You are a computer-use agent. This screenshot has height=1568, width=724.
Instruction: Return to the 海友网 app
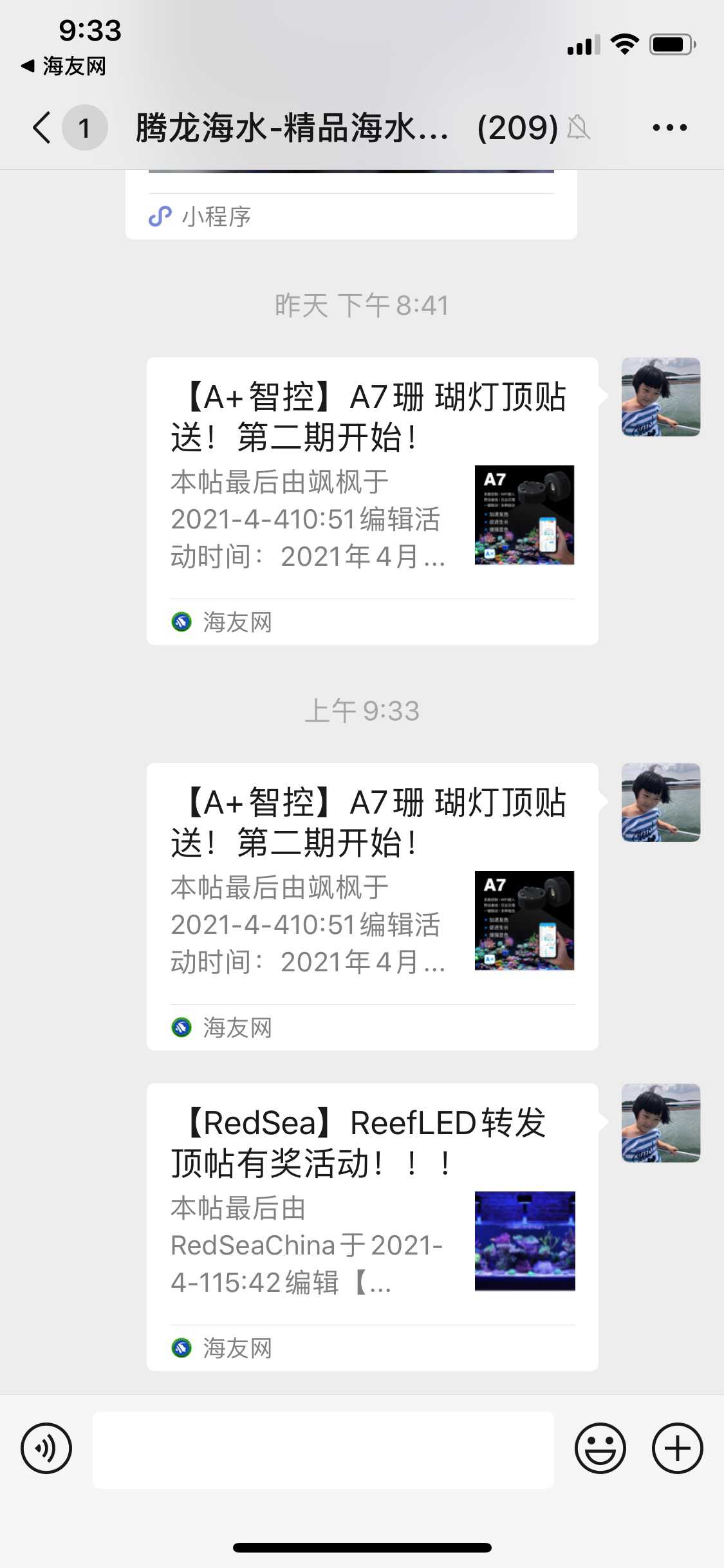coord(64,66)
